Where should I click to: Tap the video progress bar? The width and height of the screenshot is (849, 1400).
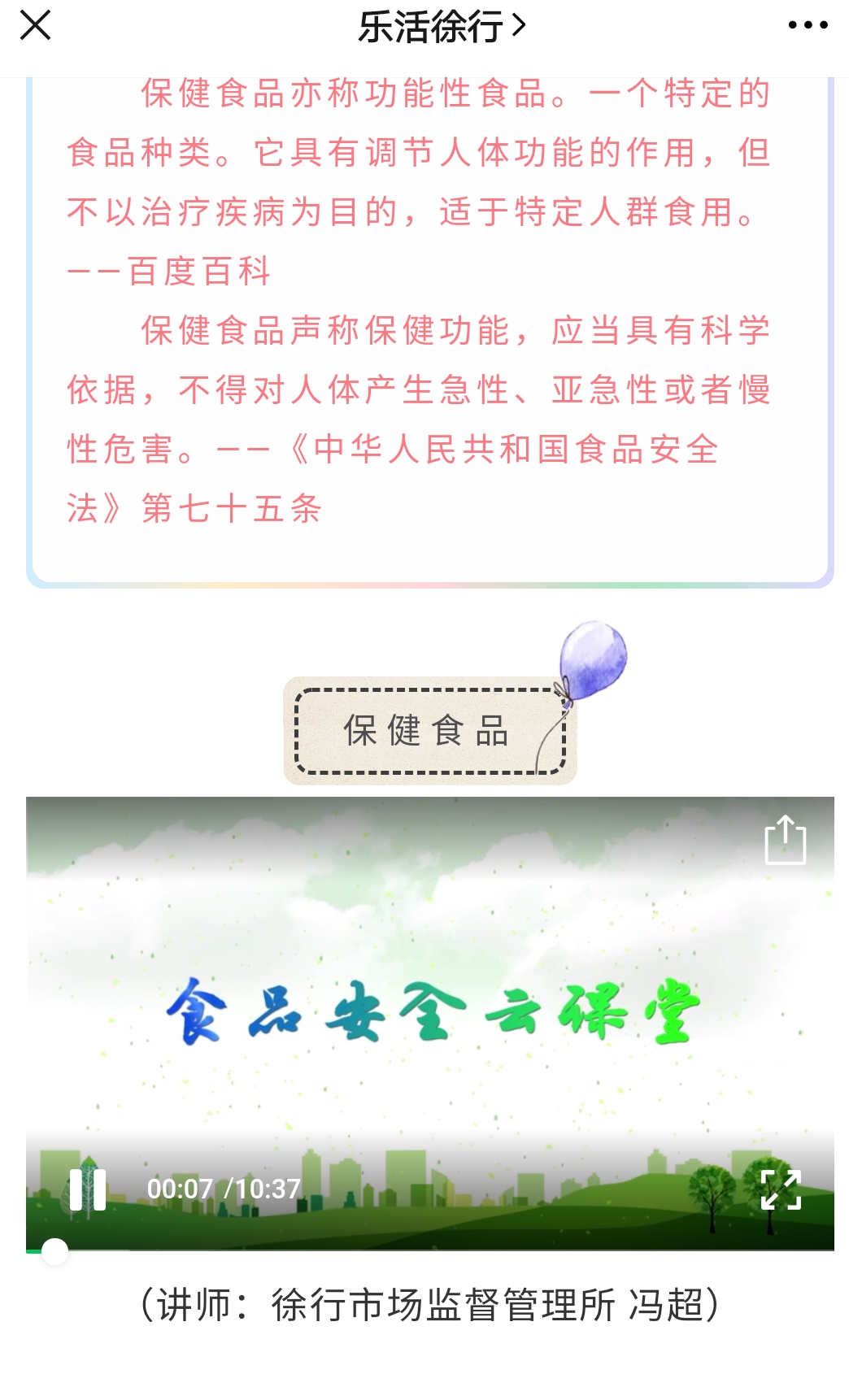(x=429, y=1250)
